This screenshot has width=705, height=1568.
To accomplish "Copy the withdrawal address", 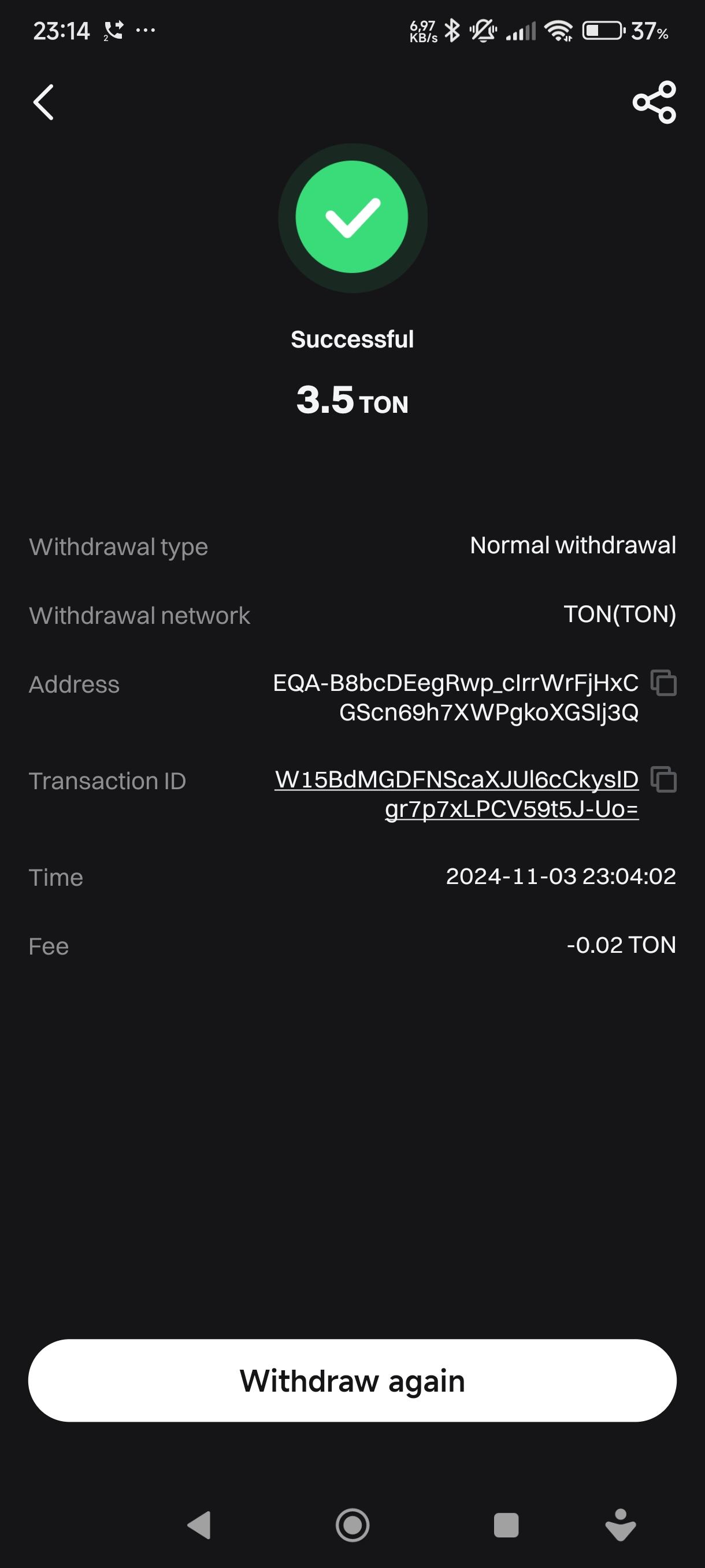I will pyautogui.click(x=663, y=682).
